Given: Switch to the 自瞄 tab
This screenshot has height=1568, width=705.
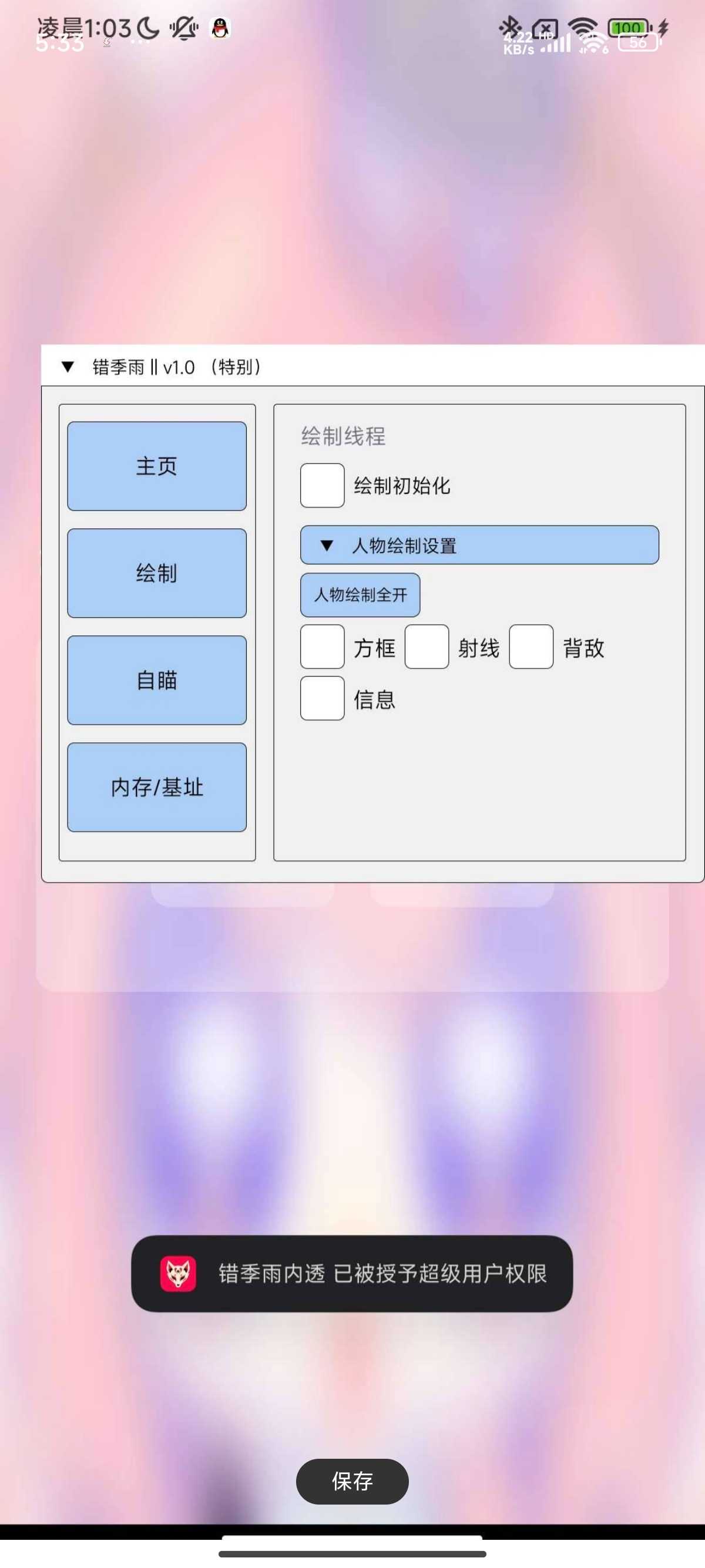Looking at the screenshot, I should (x=156, y=681).
